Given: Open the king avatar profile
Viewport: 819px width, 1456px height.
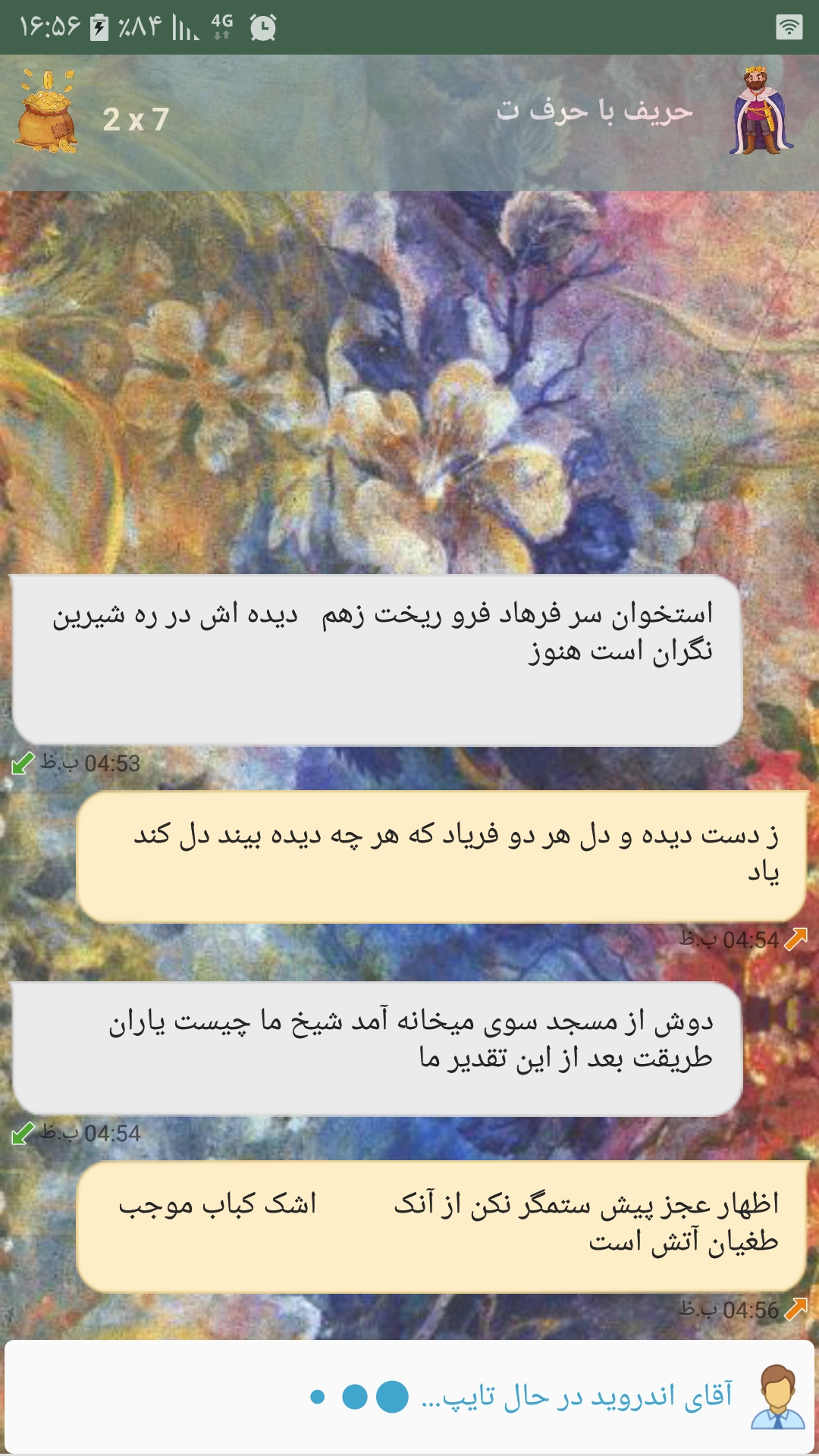Looking at the screenshot, I should click(x=761, y=111).
